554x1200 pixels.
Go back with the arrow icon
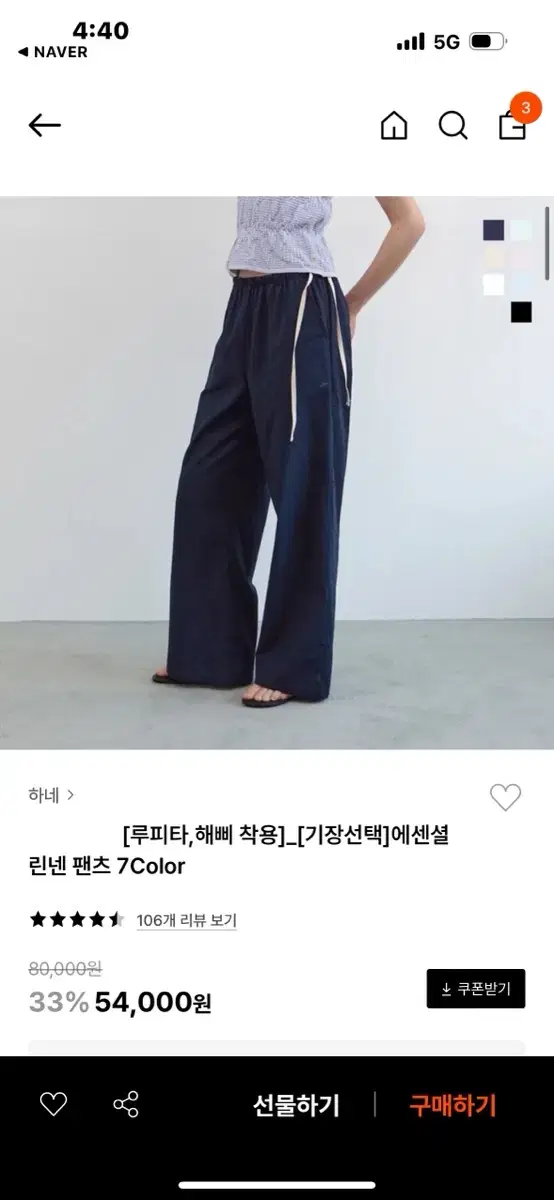(45, 125)
